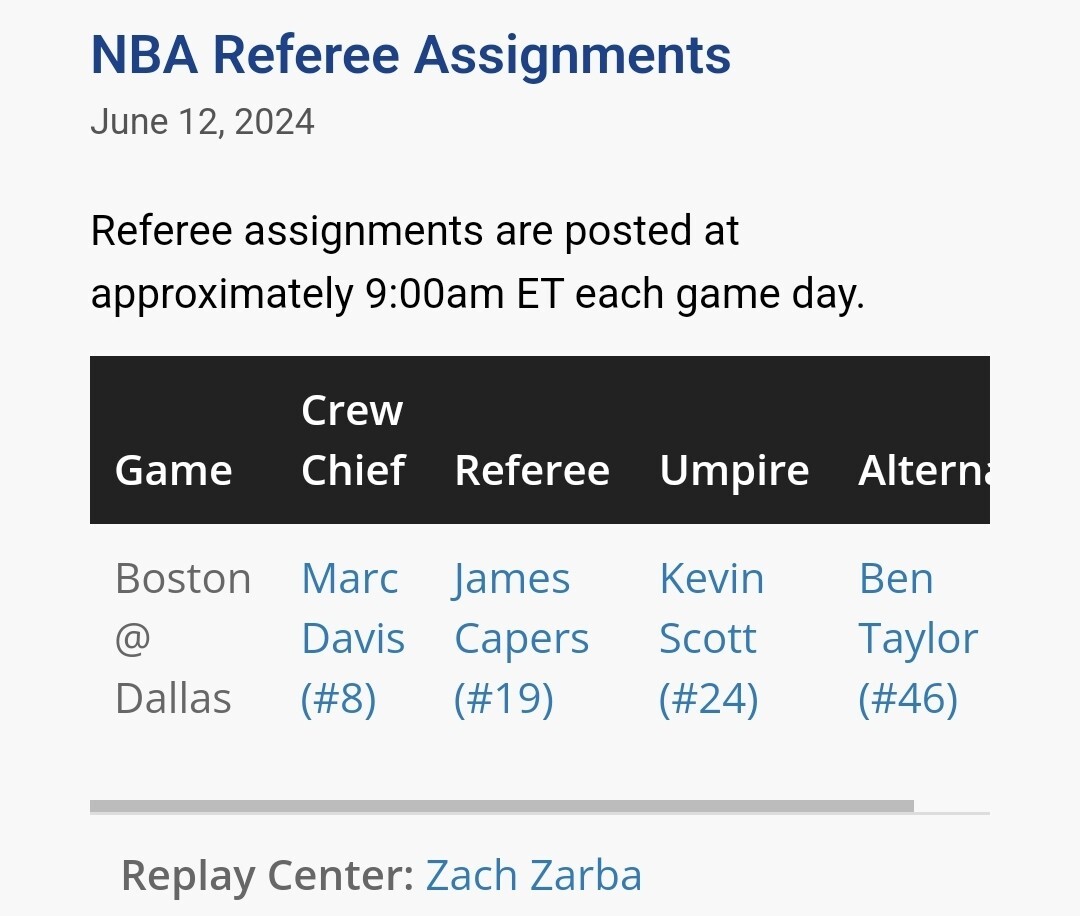Open James Capers referee link
Screen dimensions: 1080x916
coord(521,638)
